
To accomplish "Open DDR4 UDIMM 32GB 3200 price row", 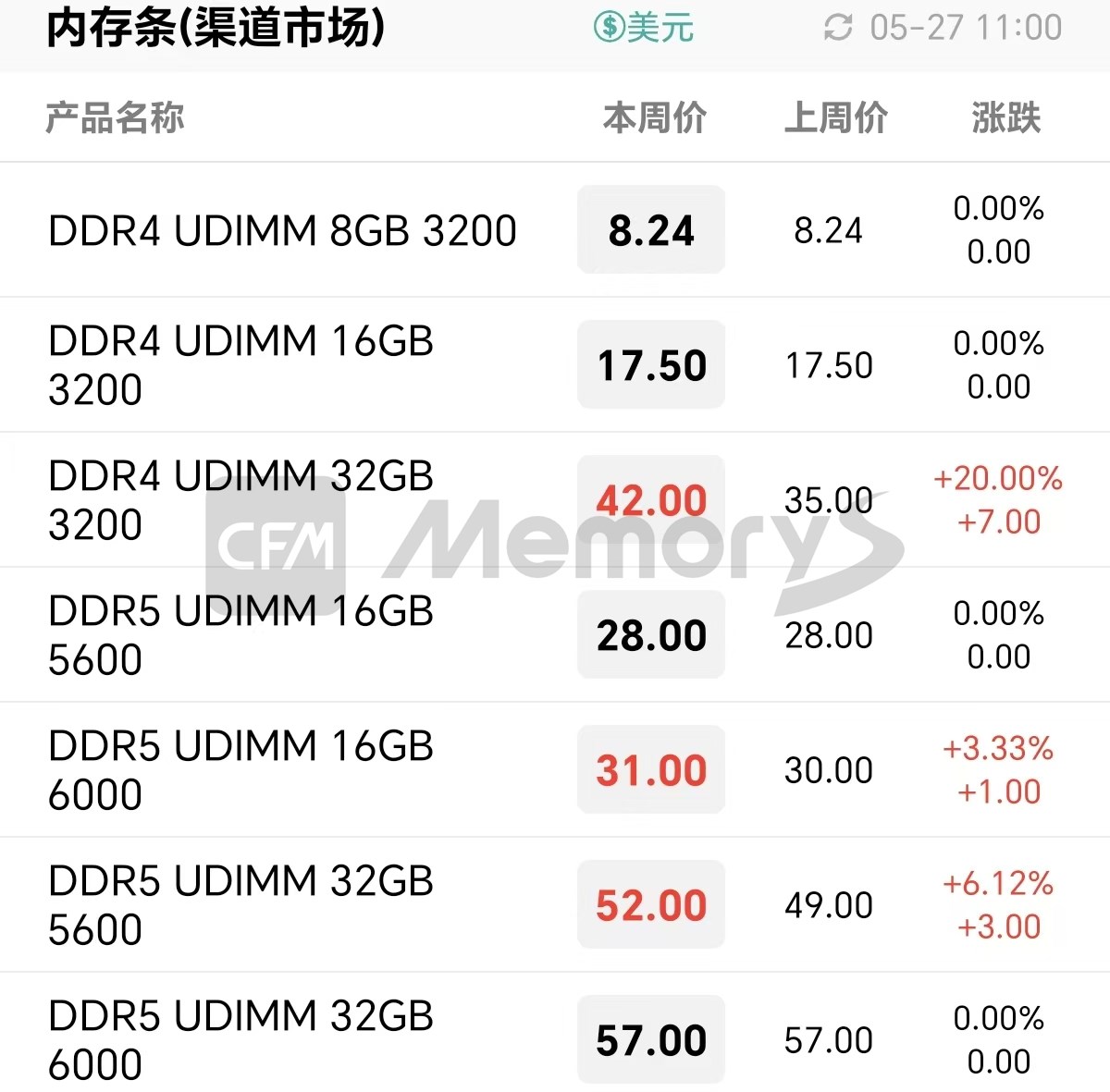I will (x=240, y=500).
